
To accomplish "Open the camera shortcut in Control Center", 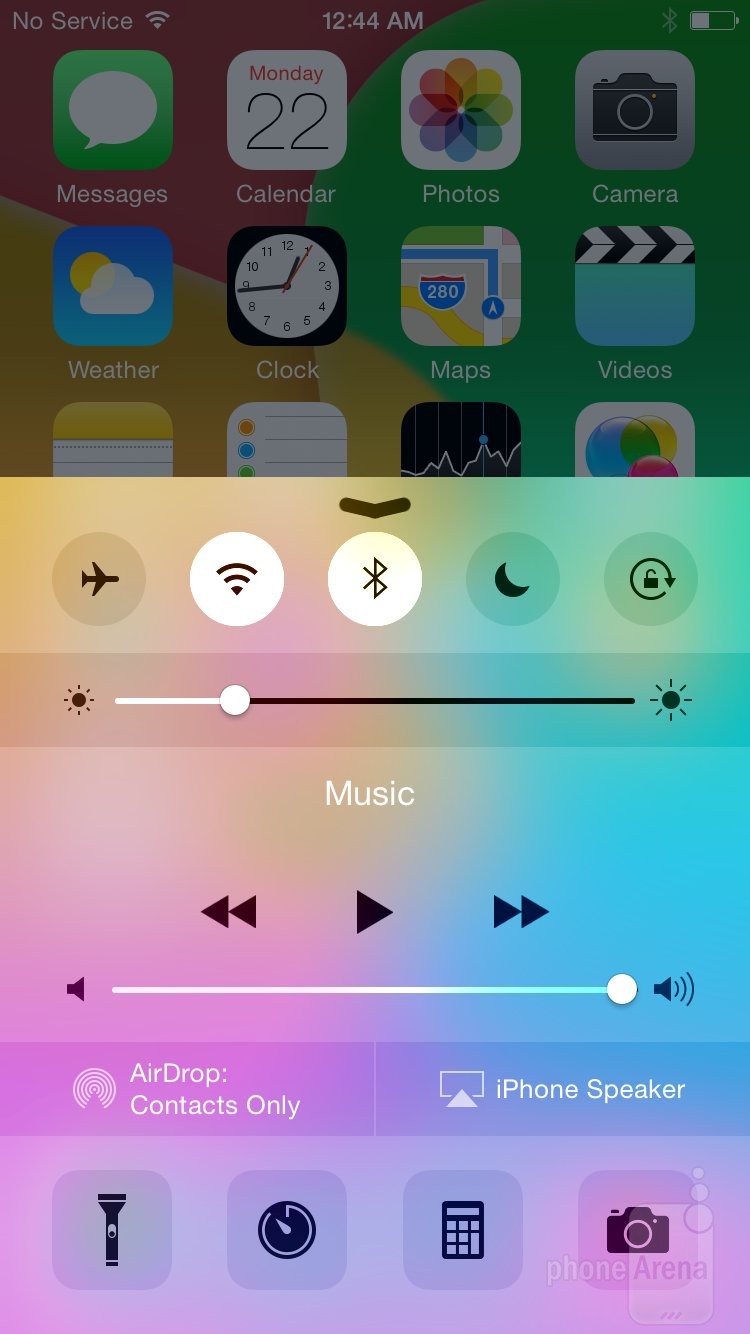I will point(638,1229).
